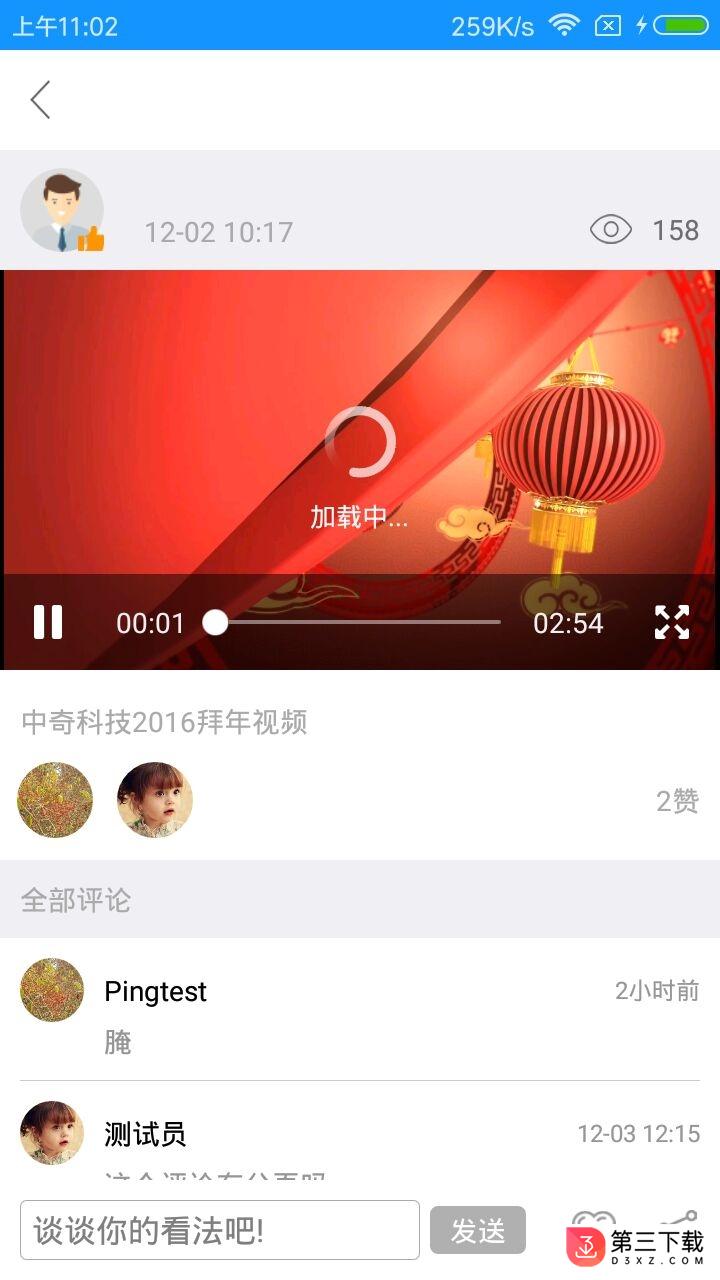Open the poster's profile avatar

(62, 210)
